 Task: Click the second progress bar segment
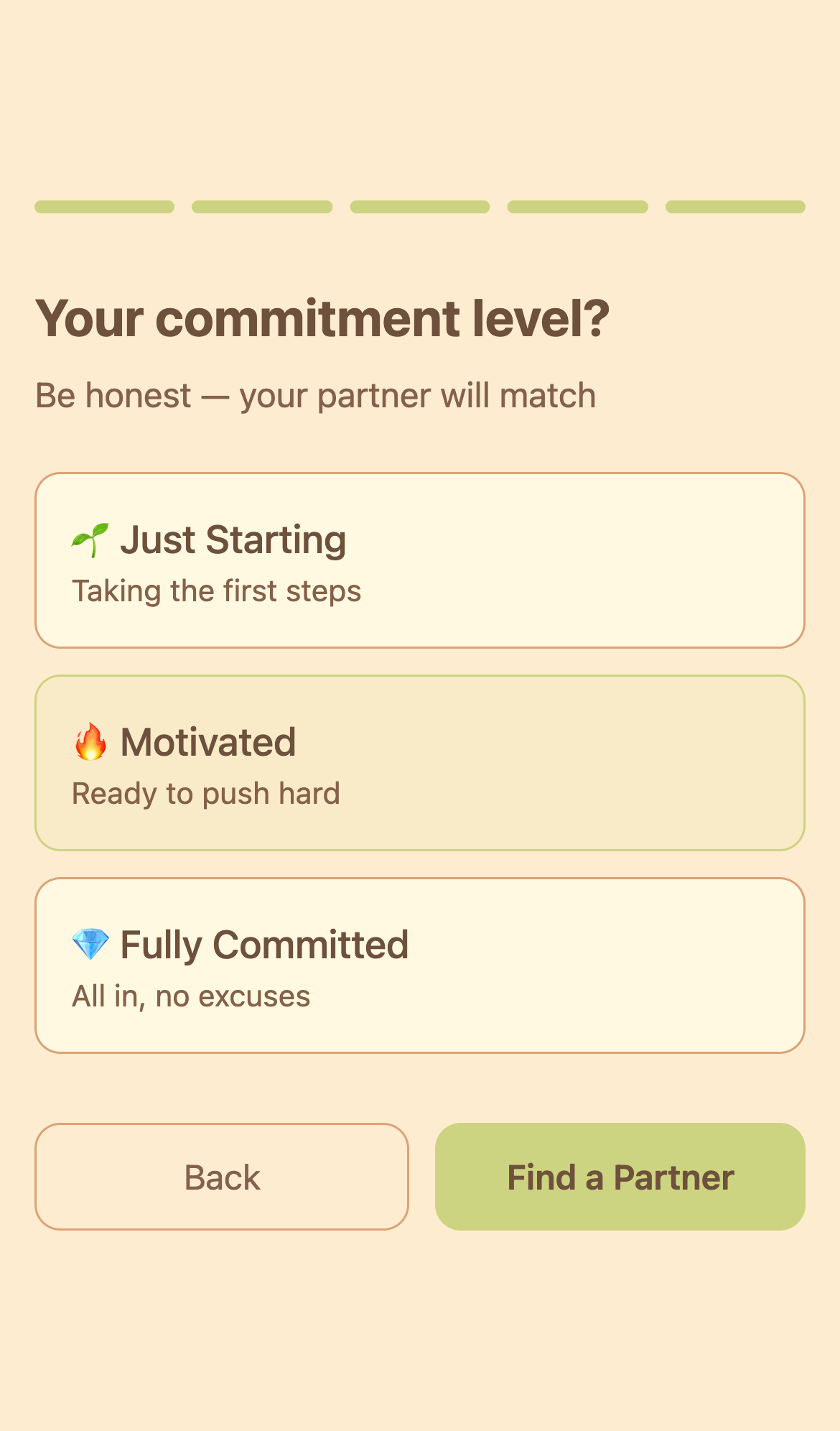[263, 208]
